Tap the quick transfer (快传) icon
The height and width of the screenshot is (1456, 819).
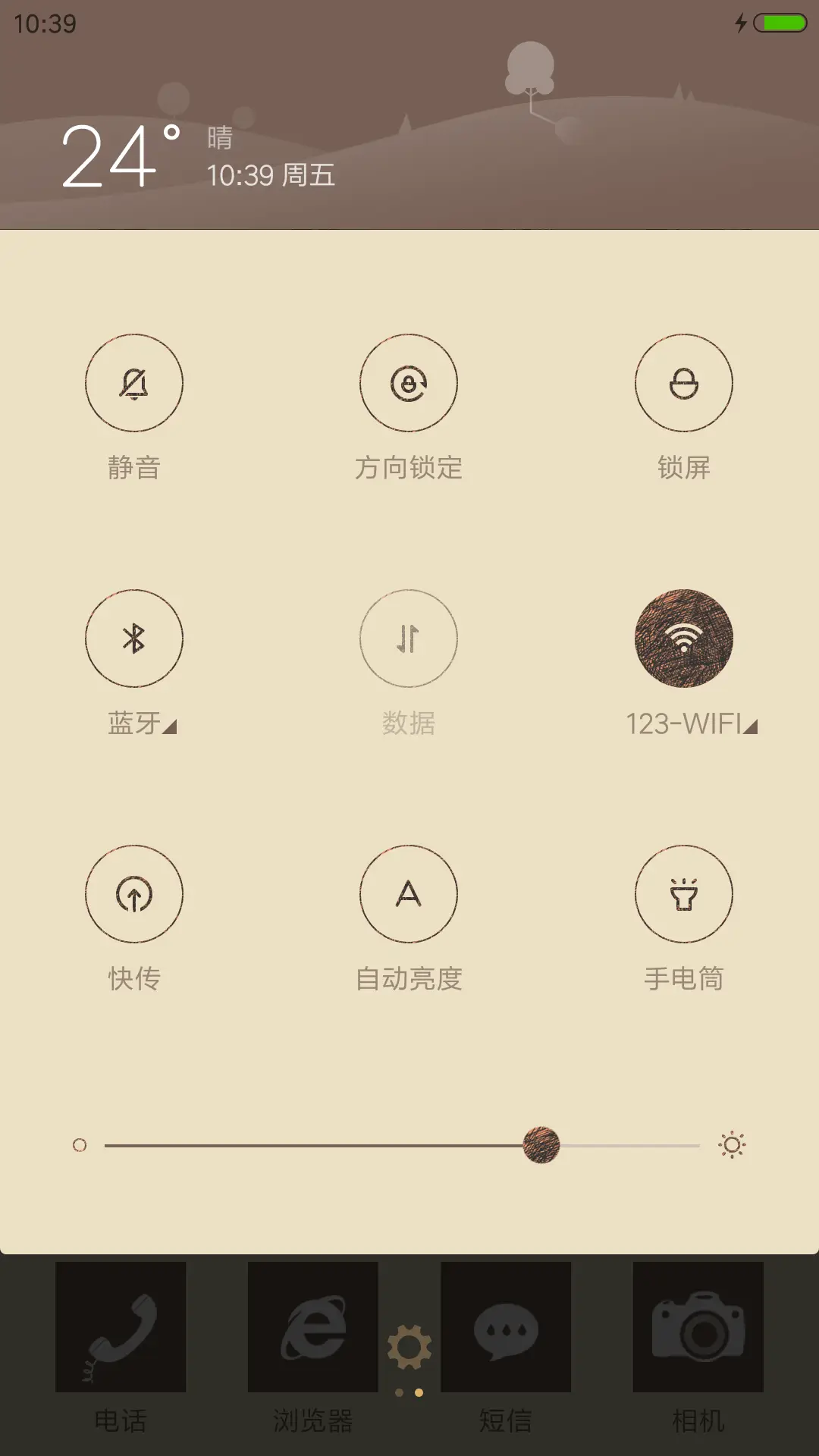point(134,895)
